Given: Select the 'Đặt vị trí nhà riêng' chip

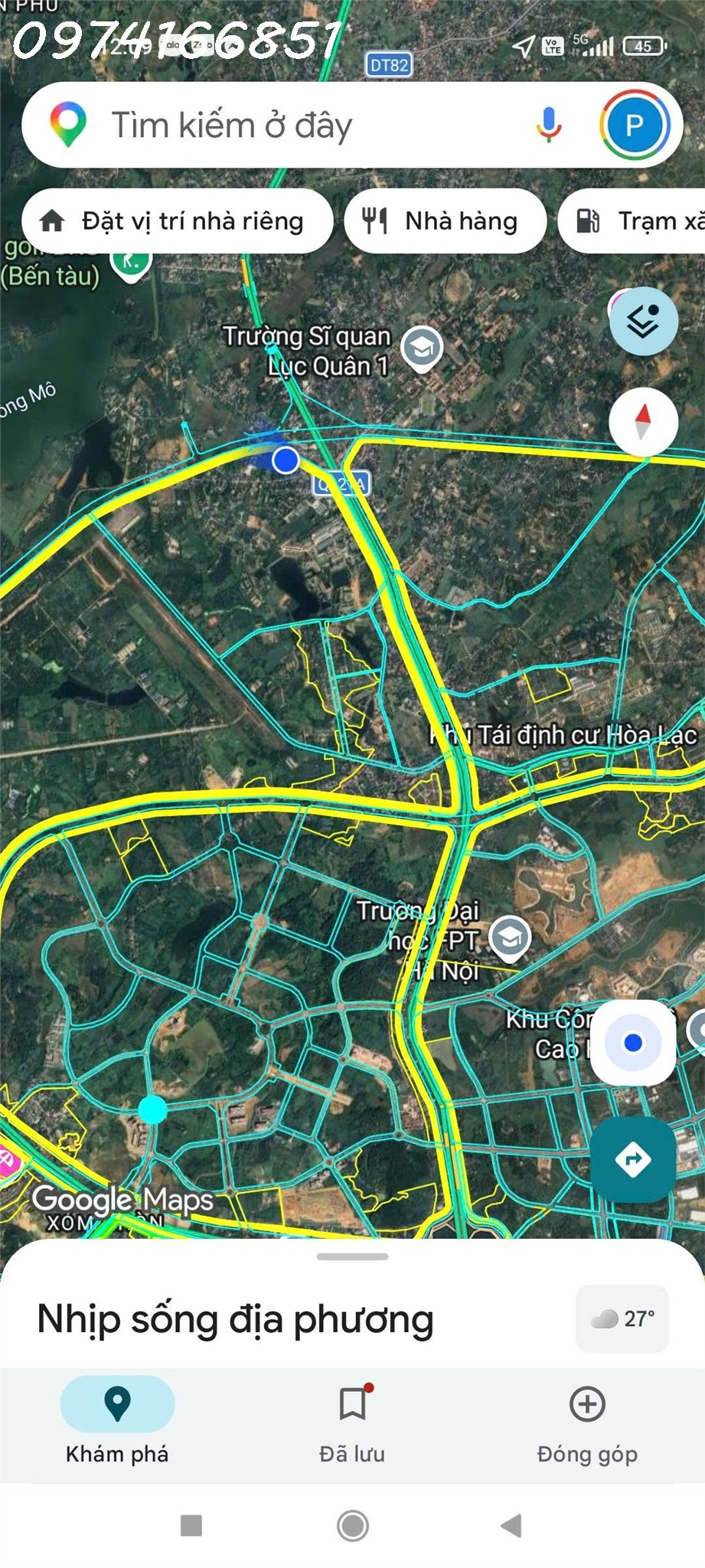Looking at the screenshot, I should (x=178, y=221).
